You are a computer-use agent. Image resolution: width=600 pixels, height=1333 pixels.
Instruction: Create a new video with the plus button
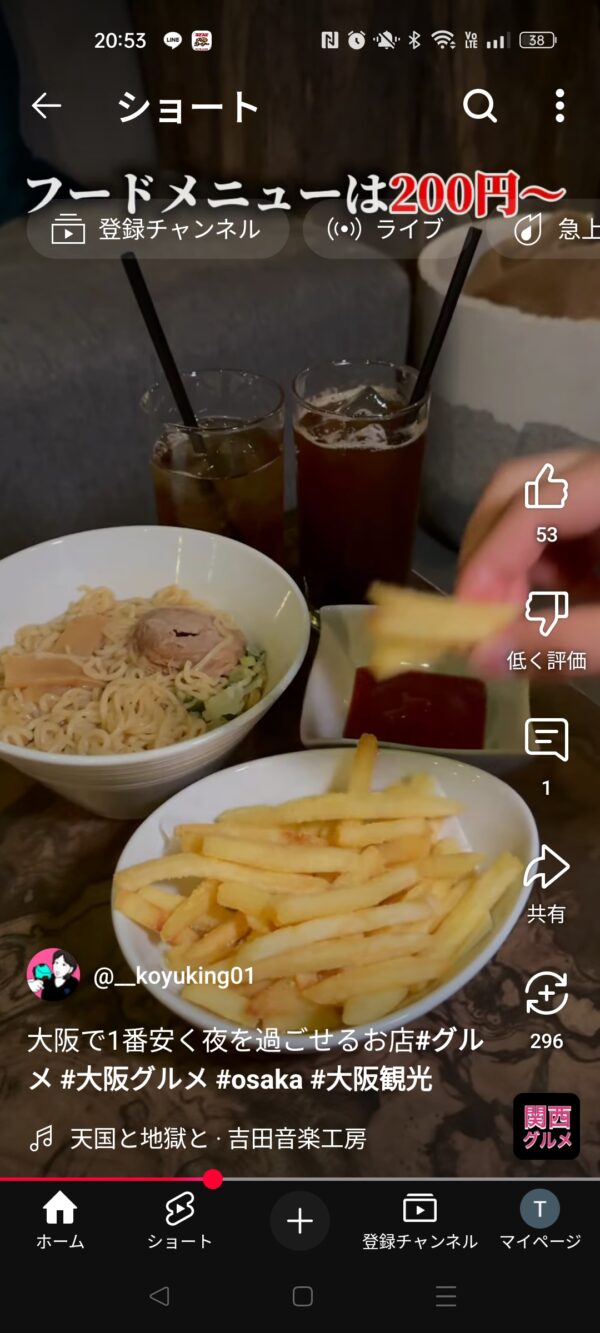(x=300, y=1220)
